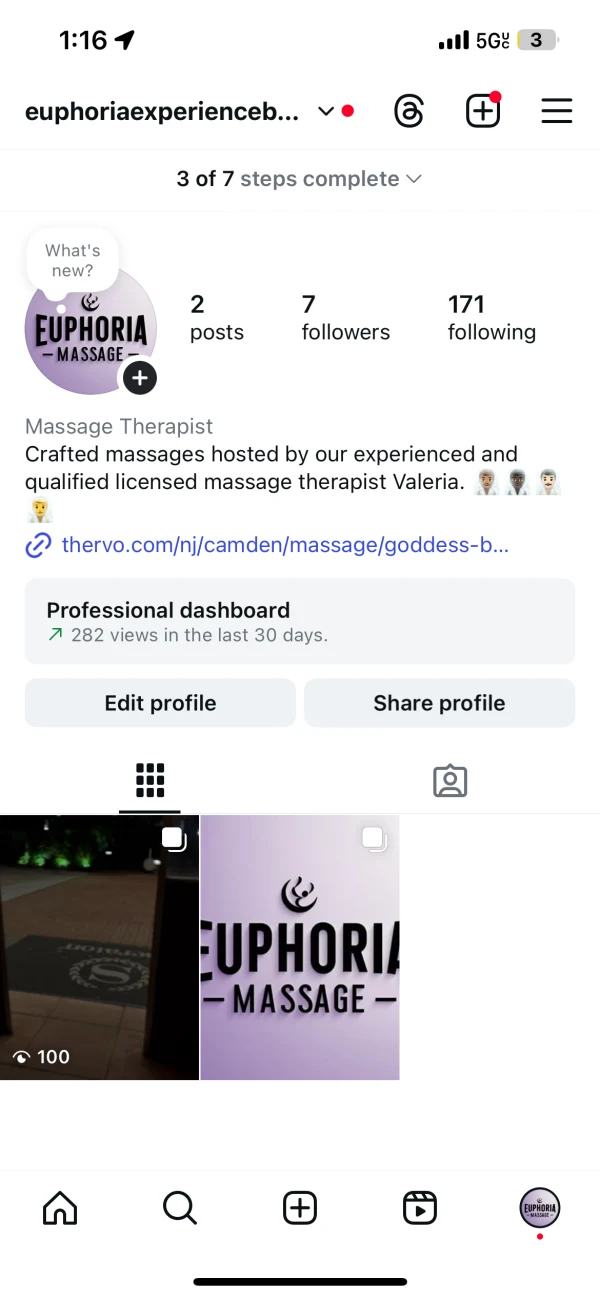Open the Euphoria Massage logo post
600x1298 pixels.
[x=300, y=947]
